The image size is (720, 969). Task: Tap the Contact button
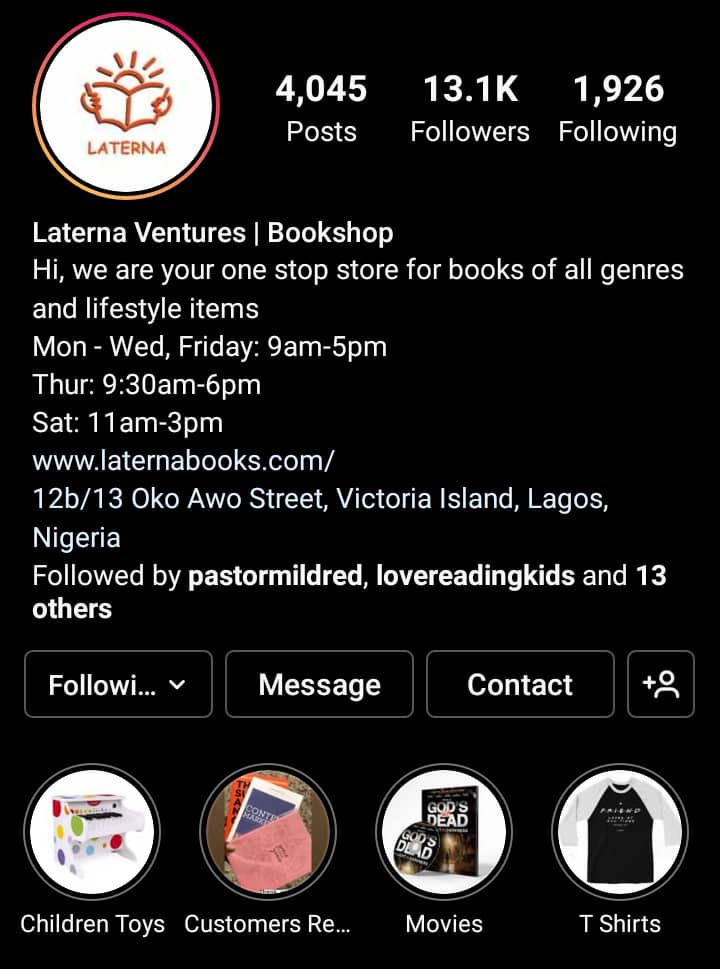point(520,684)
